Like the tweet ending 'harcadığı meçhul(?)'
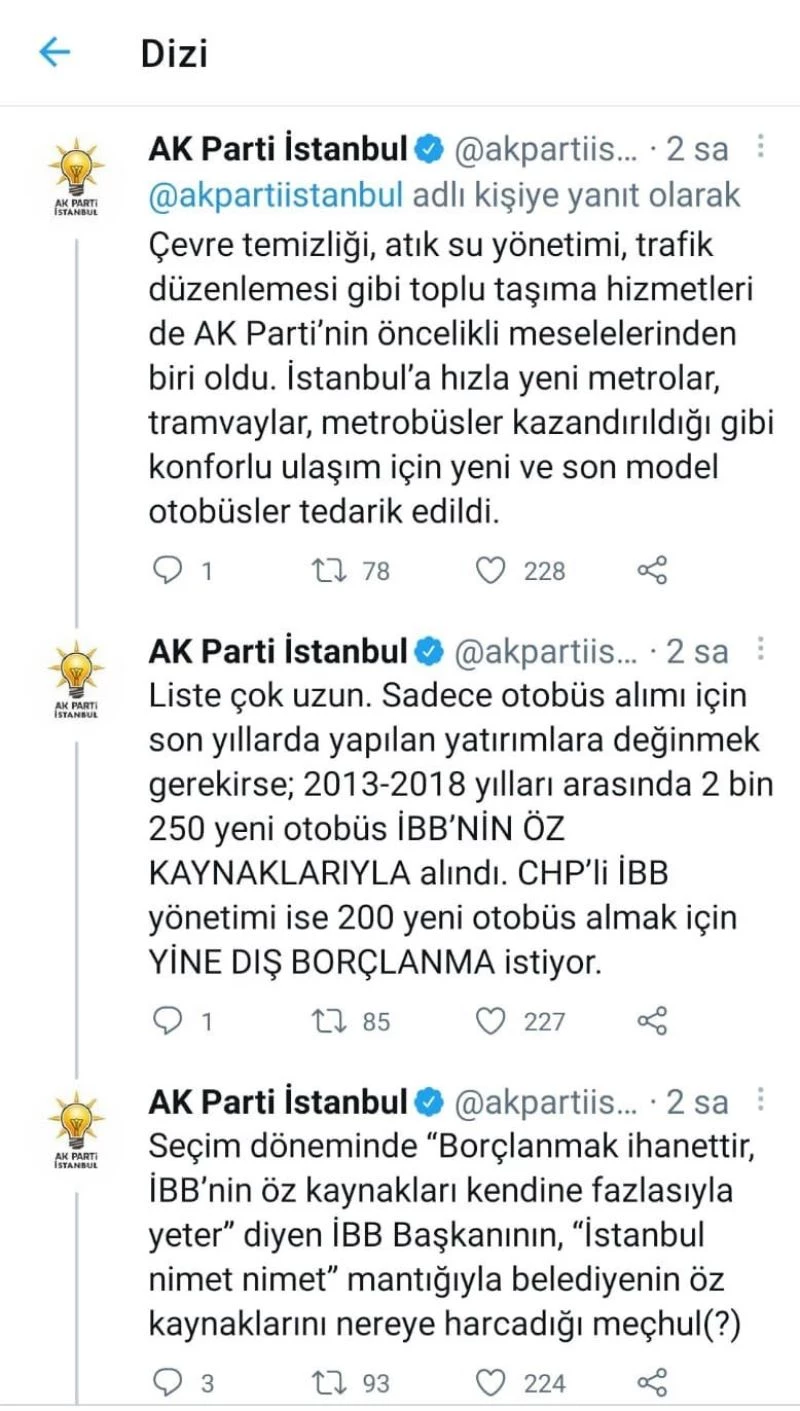This screenshot has height=1411, width=800. pos(490,1384)
